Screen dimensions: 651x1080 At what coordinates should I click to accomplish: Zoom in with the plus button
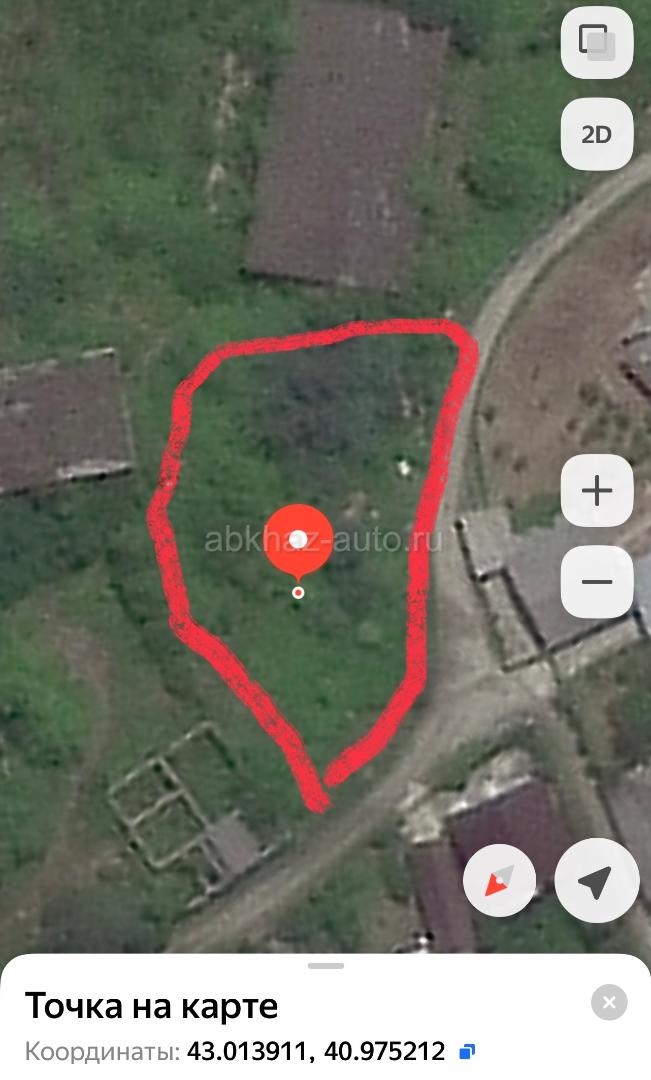click(597, 491)
